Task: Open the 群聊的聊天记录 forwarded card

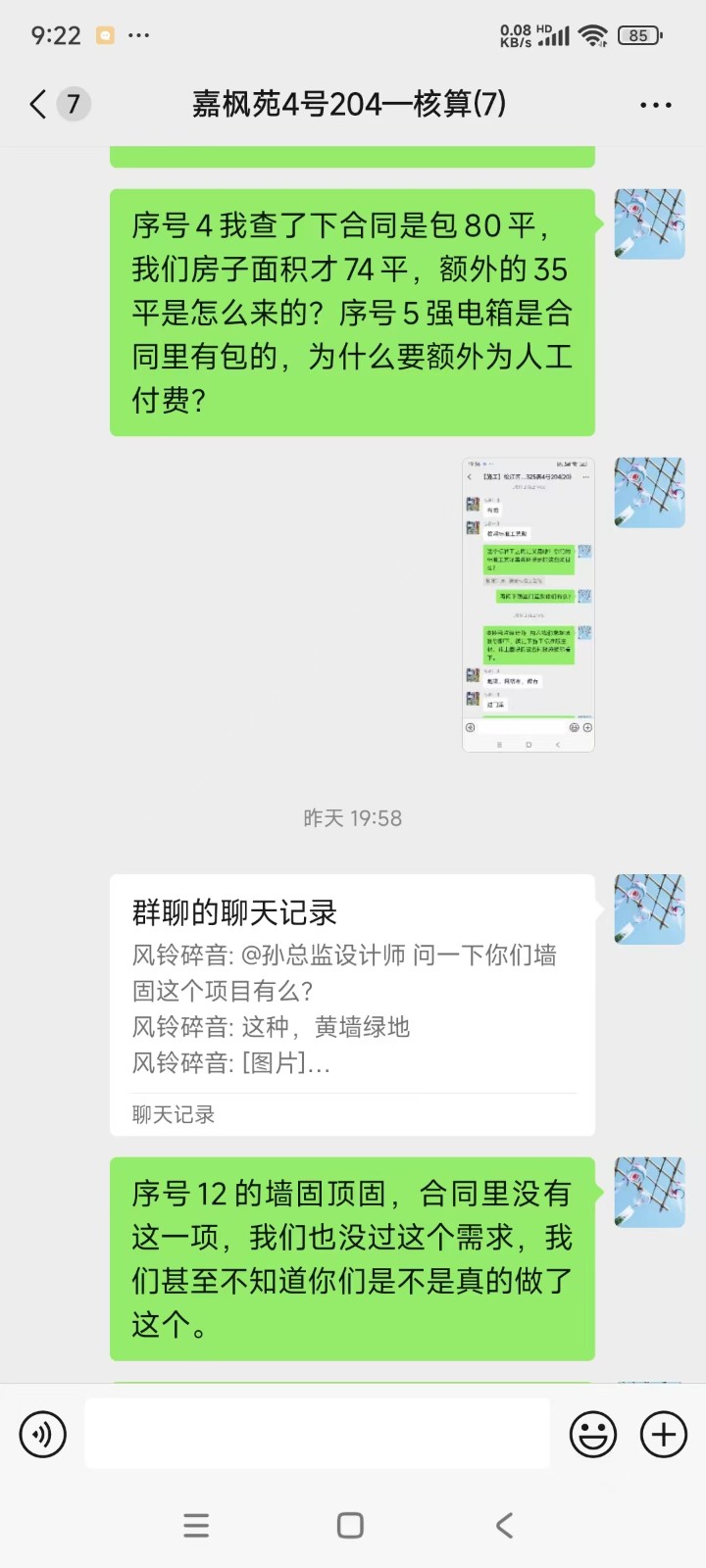Action: pos(352,1004)
